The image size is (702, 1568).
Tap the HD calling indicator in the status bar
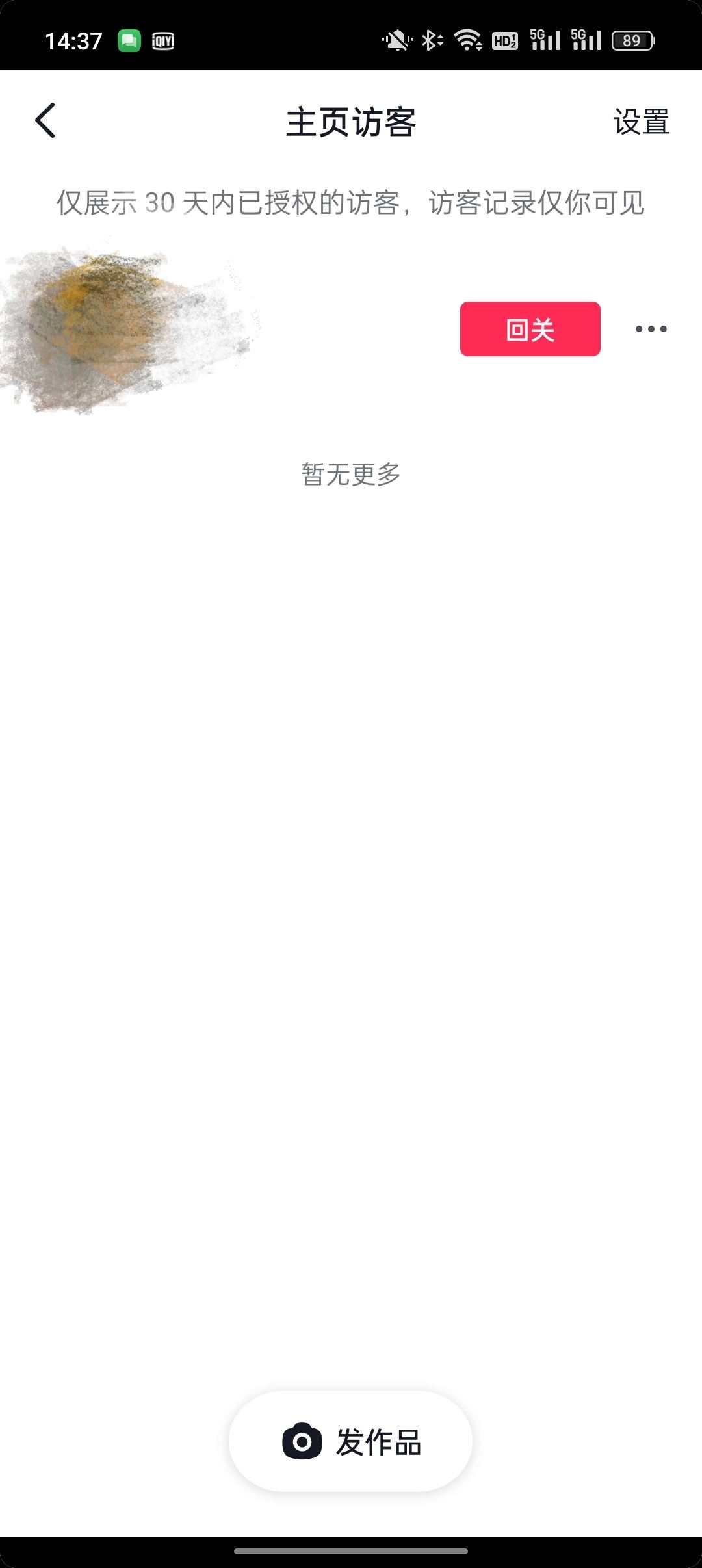[x=506, y=40]
